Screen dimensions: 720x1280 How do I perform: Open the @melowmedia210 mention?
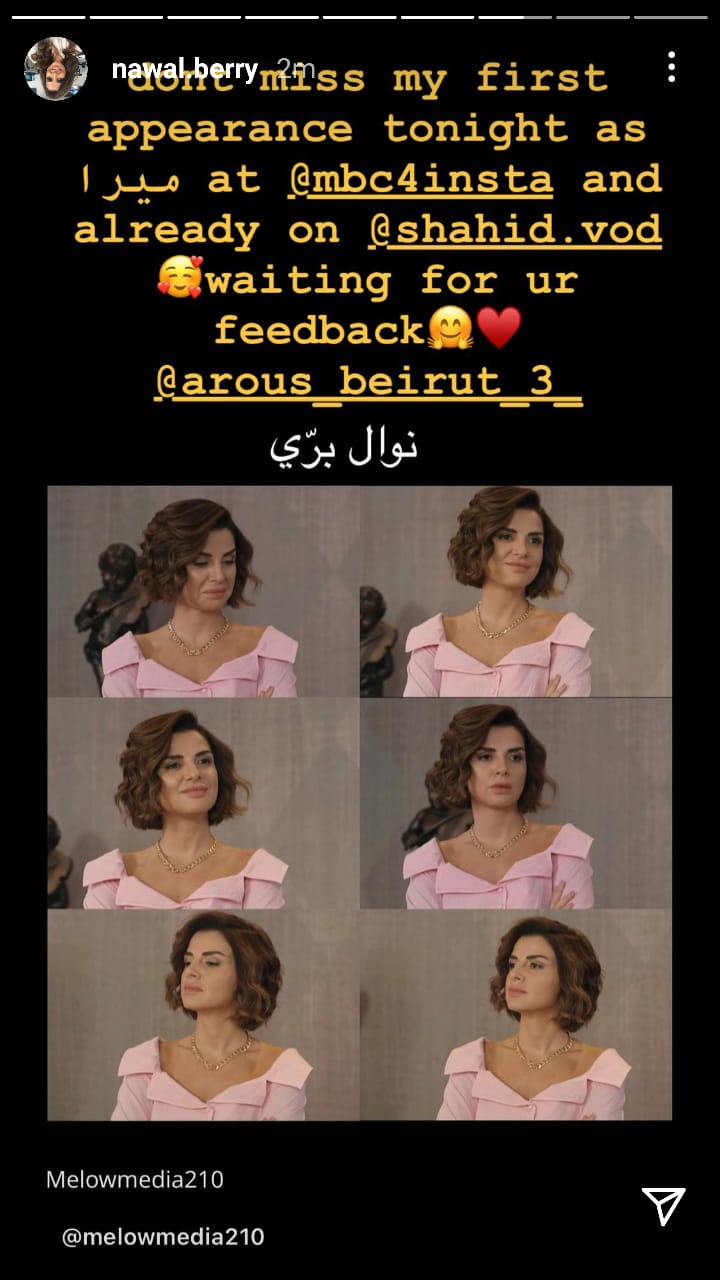pos(163,1237)
